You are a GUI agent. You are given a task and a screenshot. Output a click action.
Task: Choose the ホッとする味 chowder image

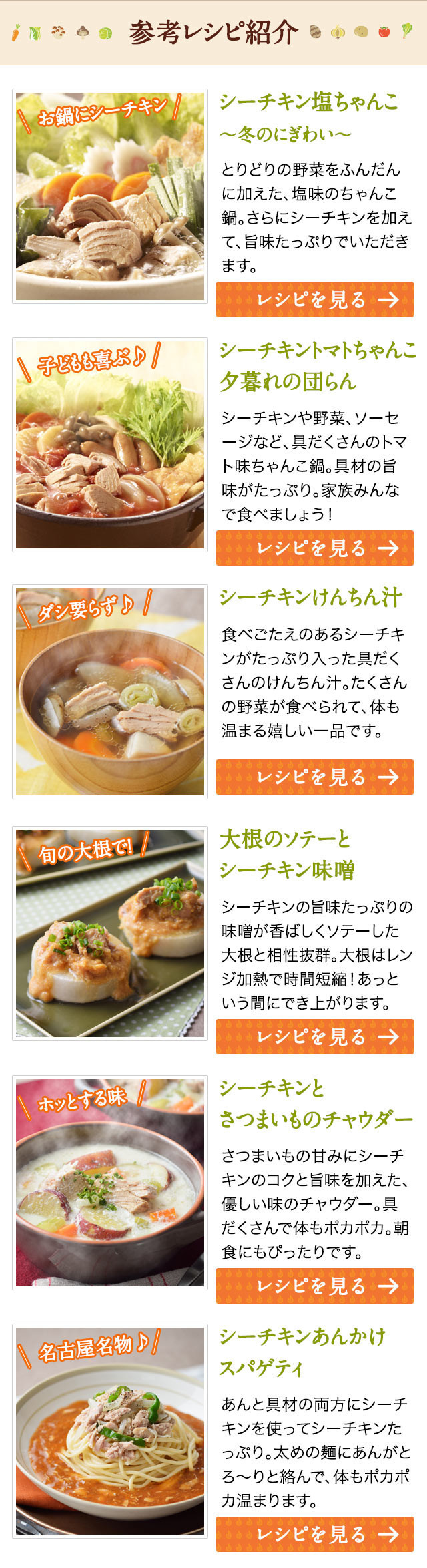[x=110, y=1183]
